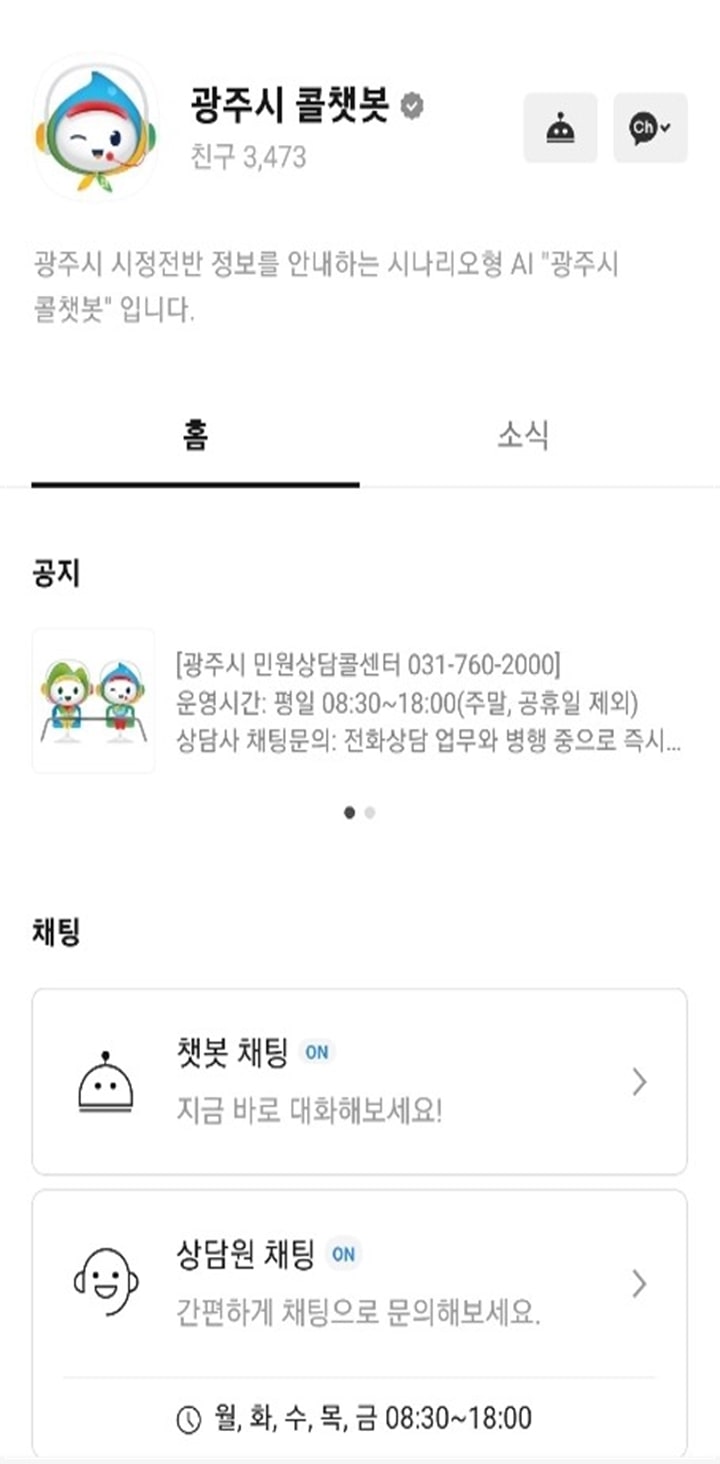Start 챗봇 채팅 conversation

[360, 1081]
